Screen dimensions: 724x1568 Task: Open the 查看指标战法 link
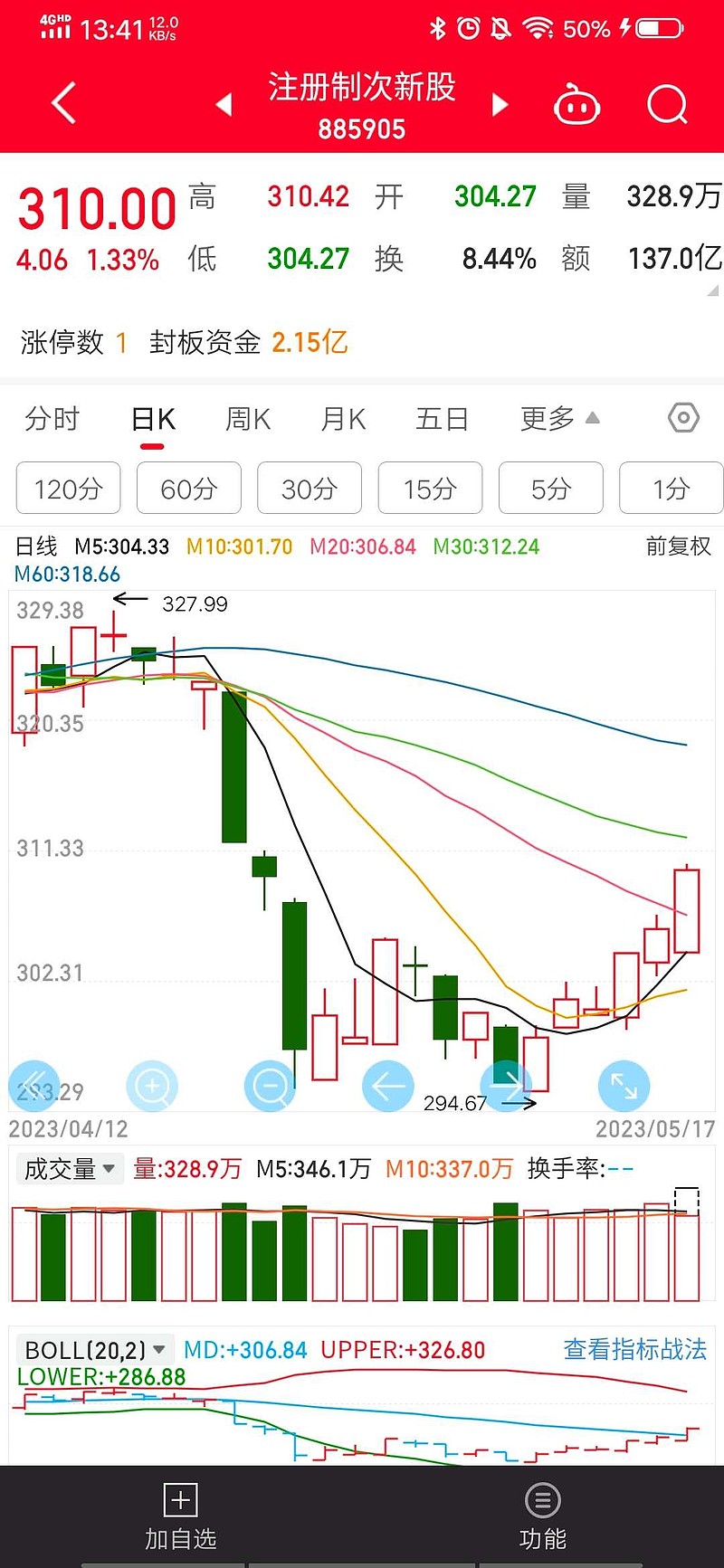(x=635, y=1349)
